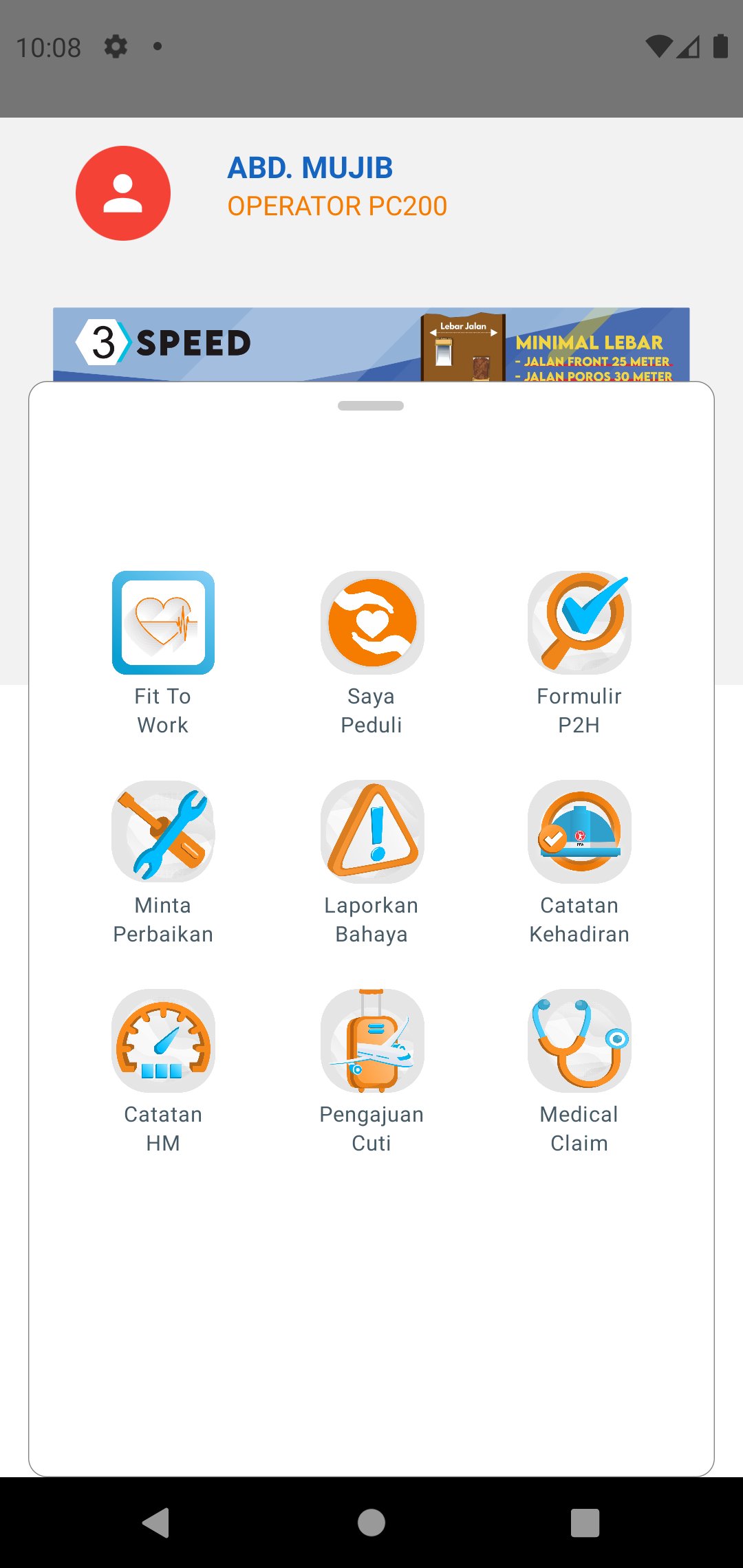Select Minta Perbaikan
The image size is (743, 1568).
pyautogui.click(x=163, y=832)
